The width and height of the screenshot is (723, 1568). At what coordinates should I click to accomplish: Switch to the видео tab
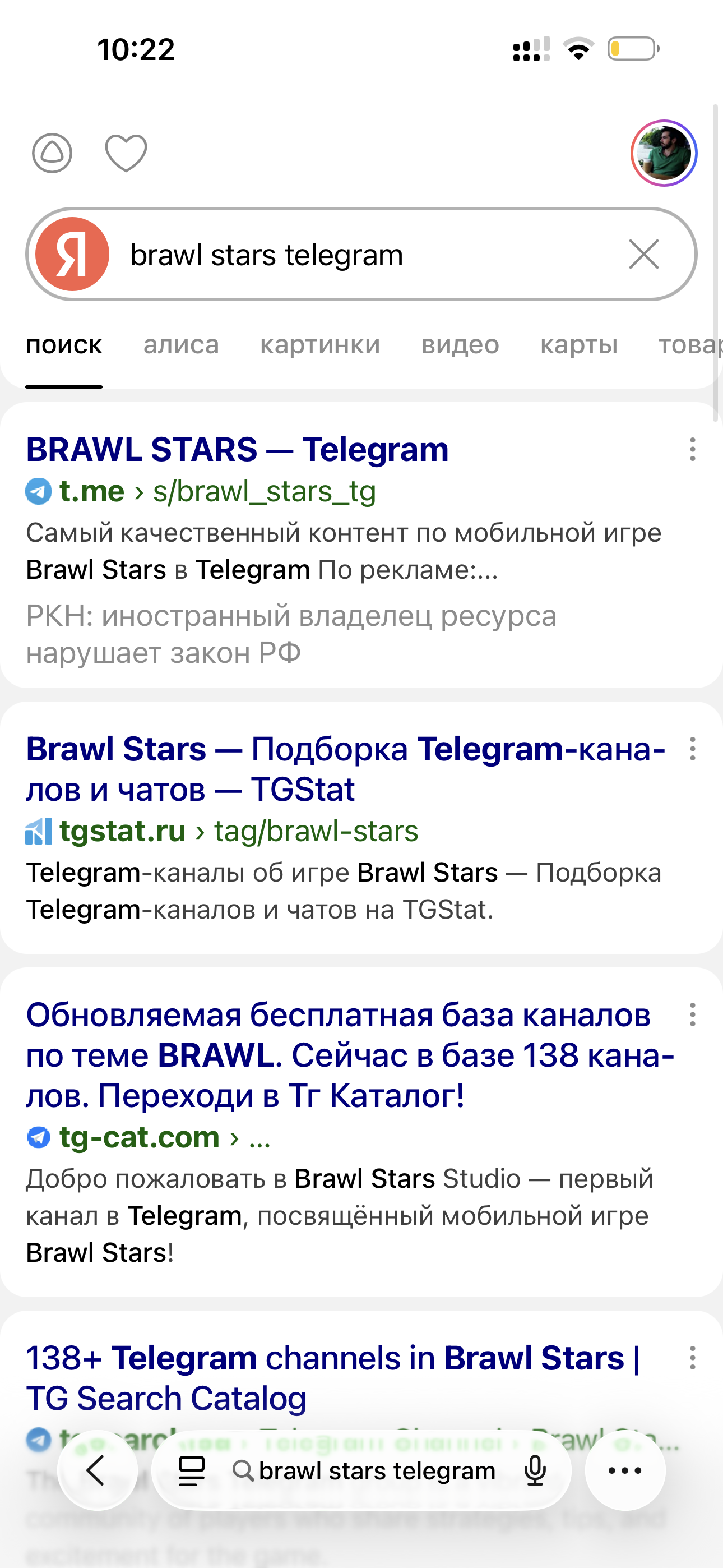[x=460, y=345]
